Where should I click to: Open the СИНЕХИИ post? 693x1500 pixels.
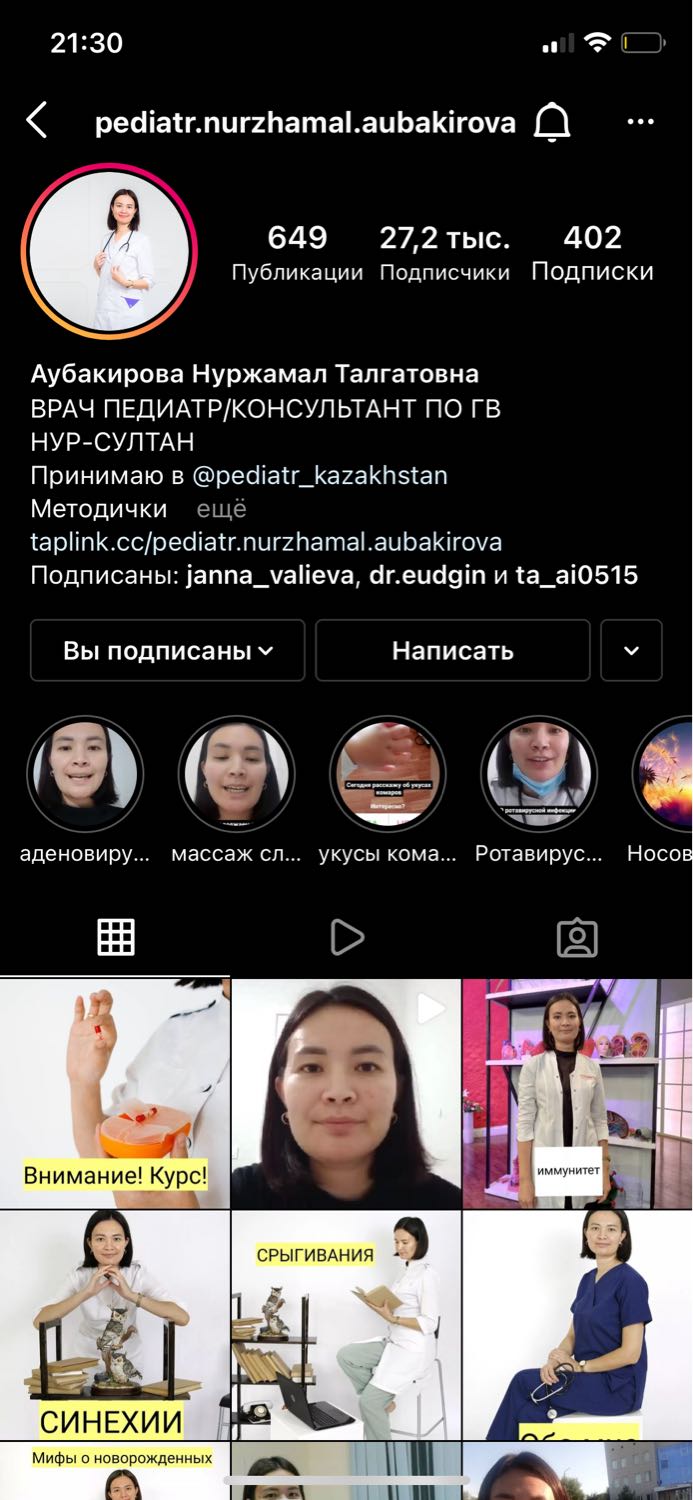[115, 1324]
